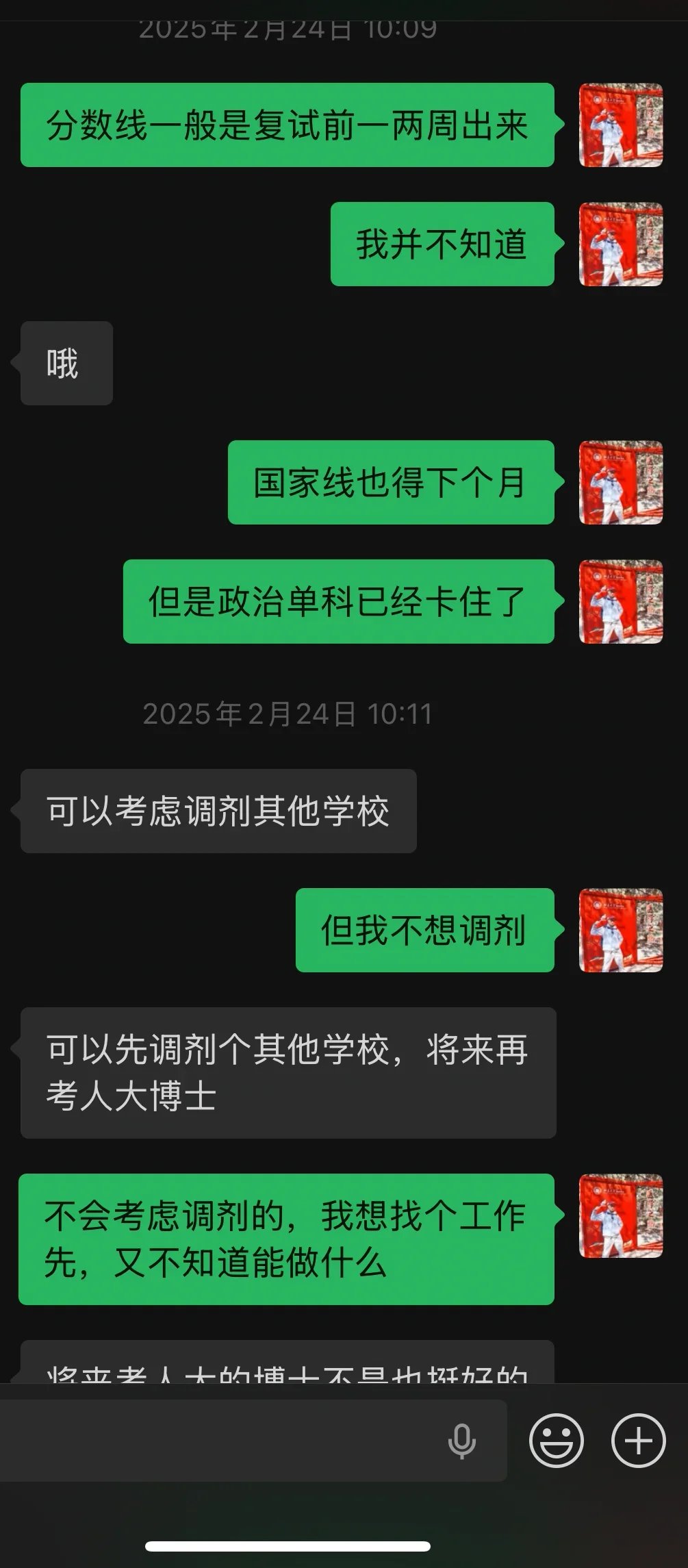Tap the avatar next to "但我不想调剂"
Viewport: 688px width, 1568px height.
(621, 930)
